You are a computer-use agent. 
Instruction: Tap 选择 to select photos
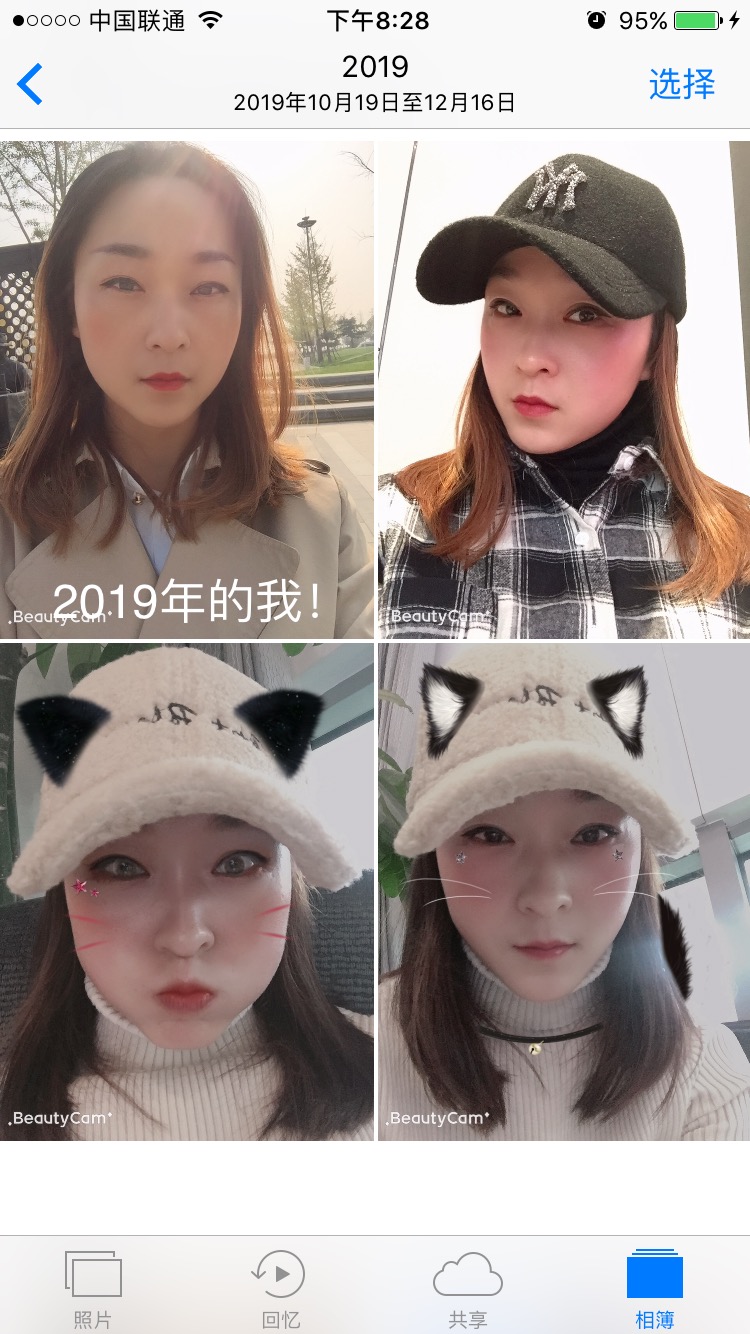click(x=681, y=84)
